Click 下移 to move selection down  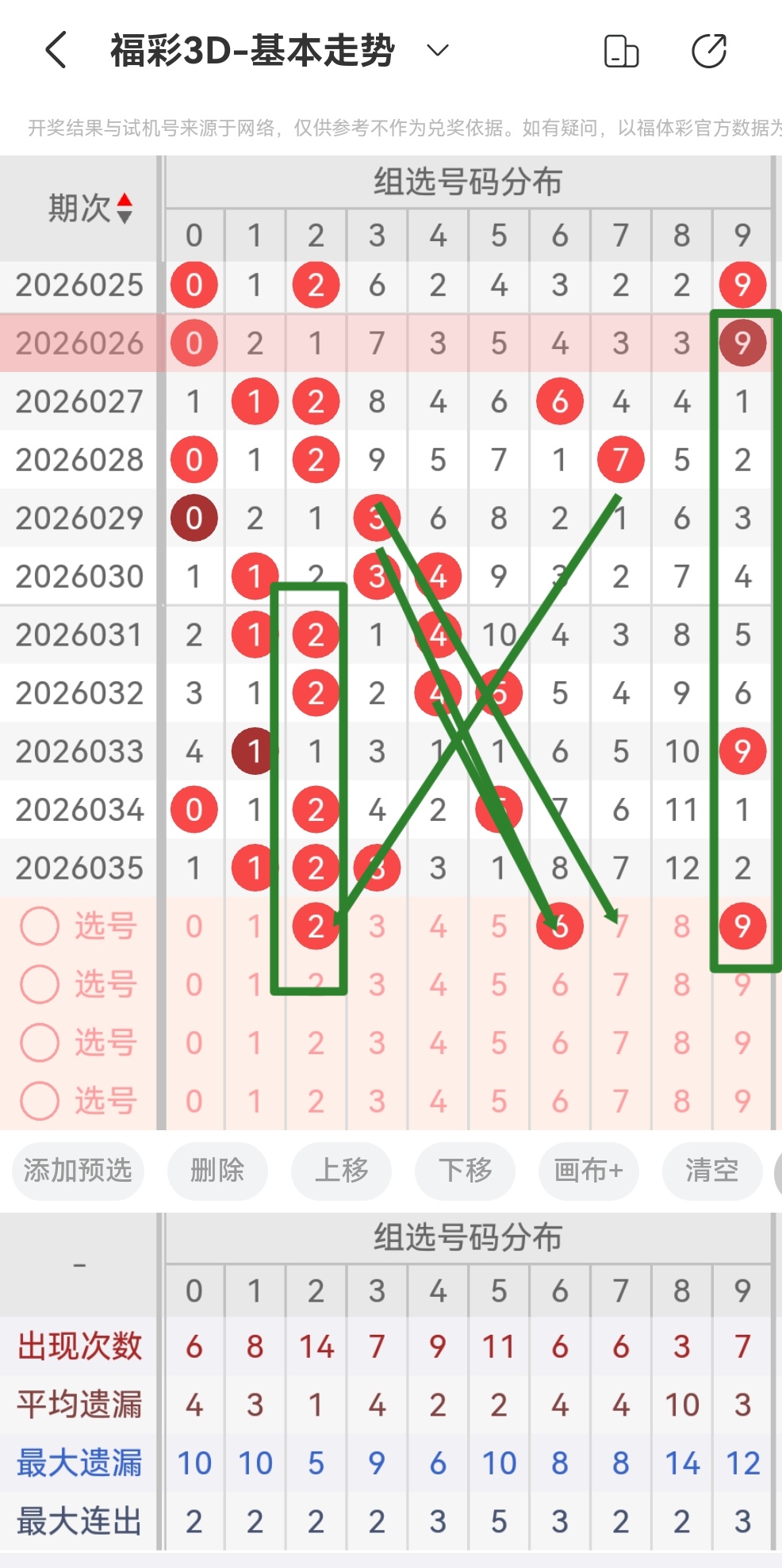465,1171
